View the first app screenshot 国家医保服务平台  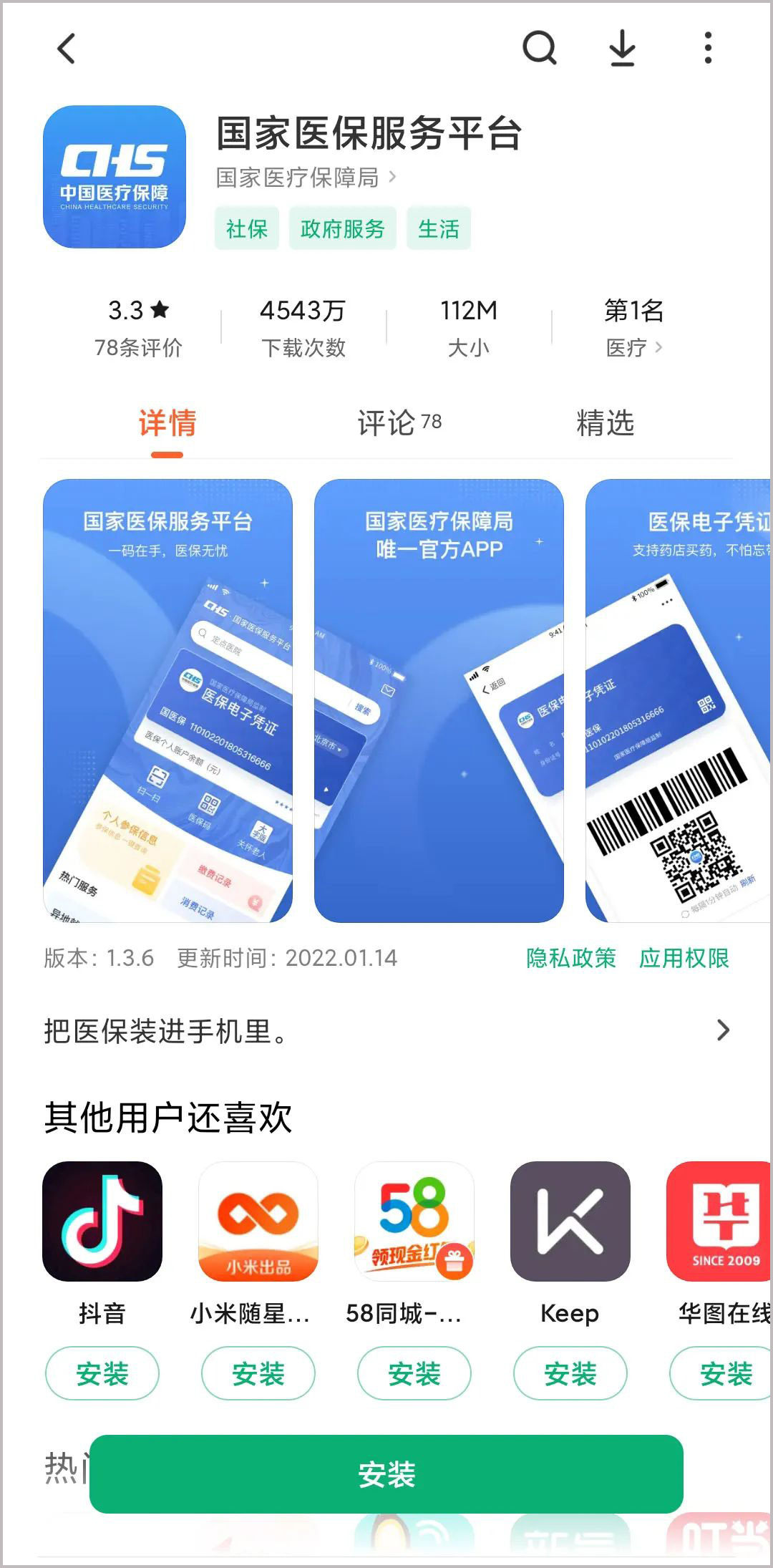[x=167, y=700]
